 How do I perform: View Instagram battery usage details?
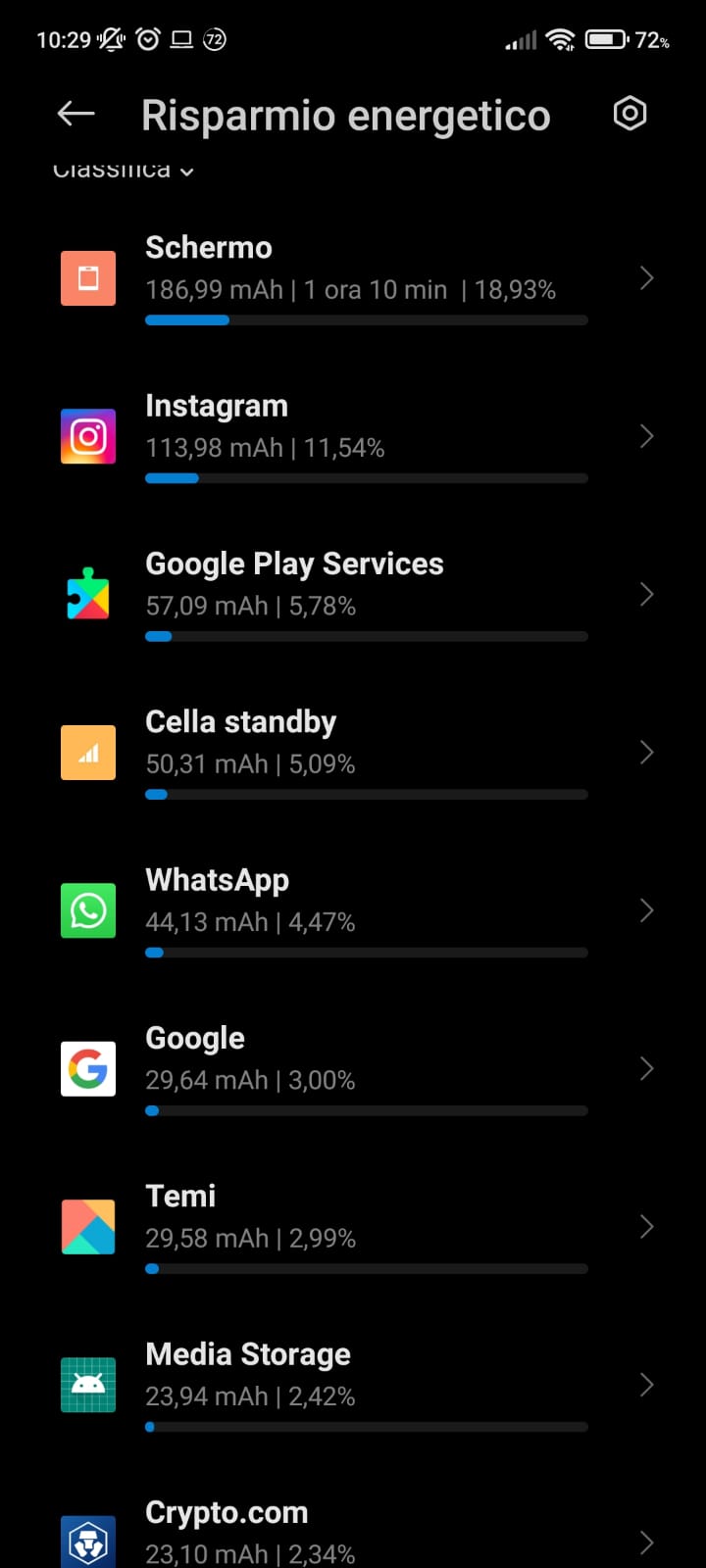point(353,437)
